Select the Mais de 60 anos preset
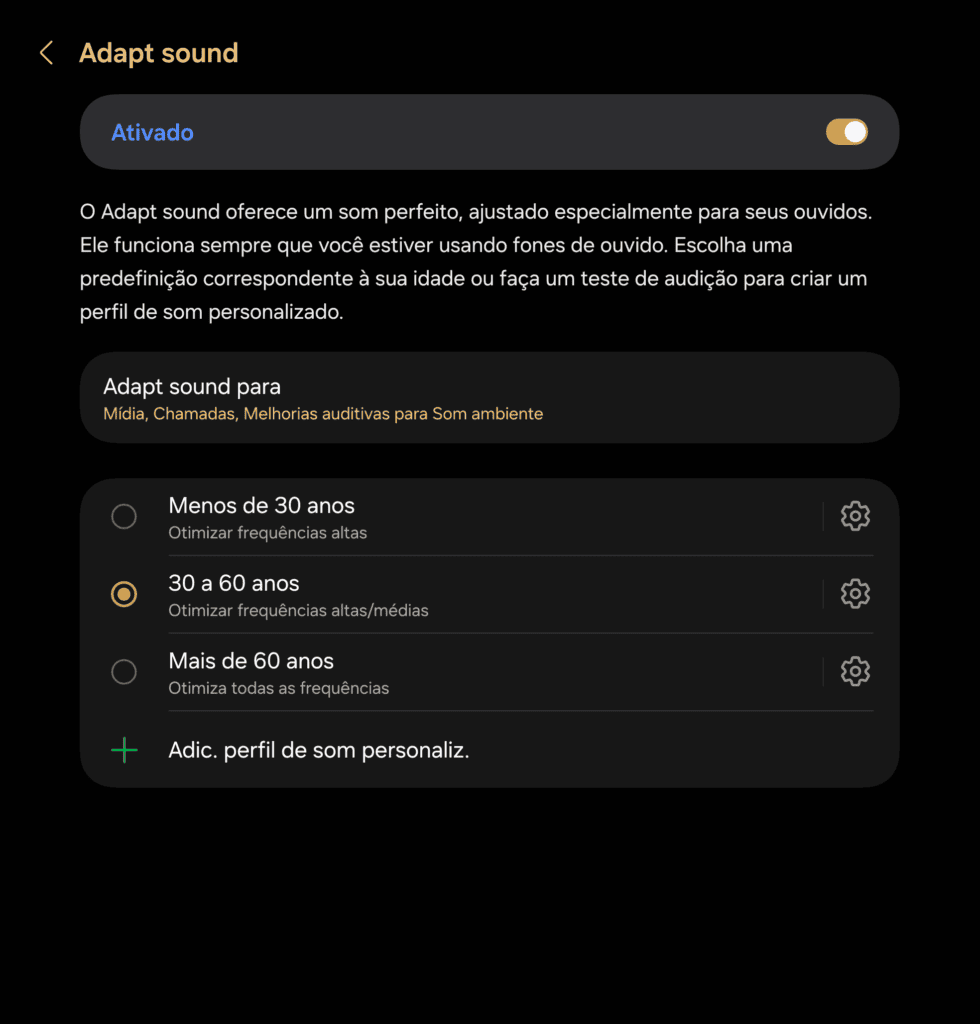 [x=124, y=671]
